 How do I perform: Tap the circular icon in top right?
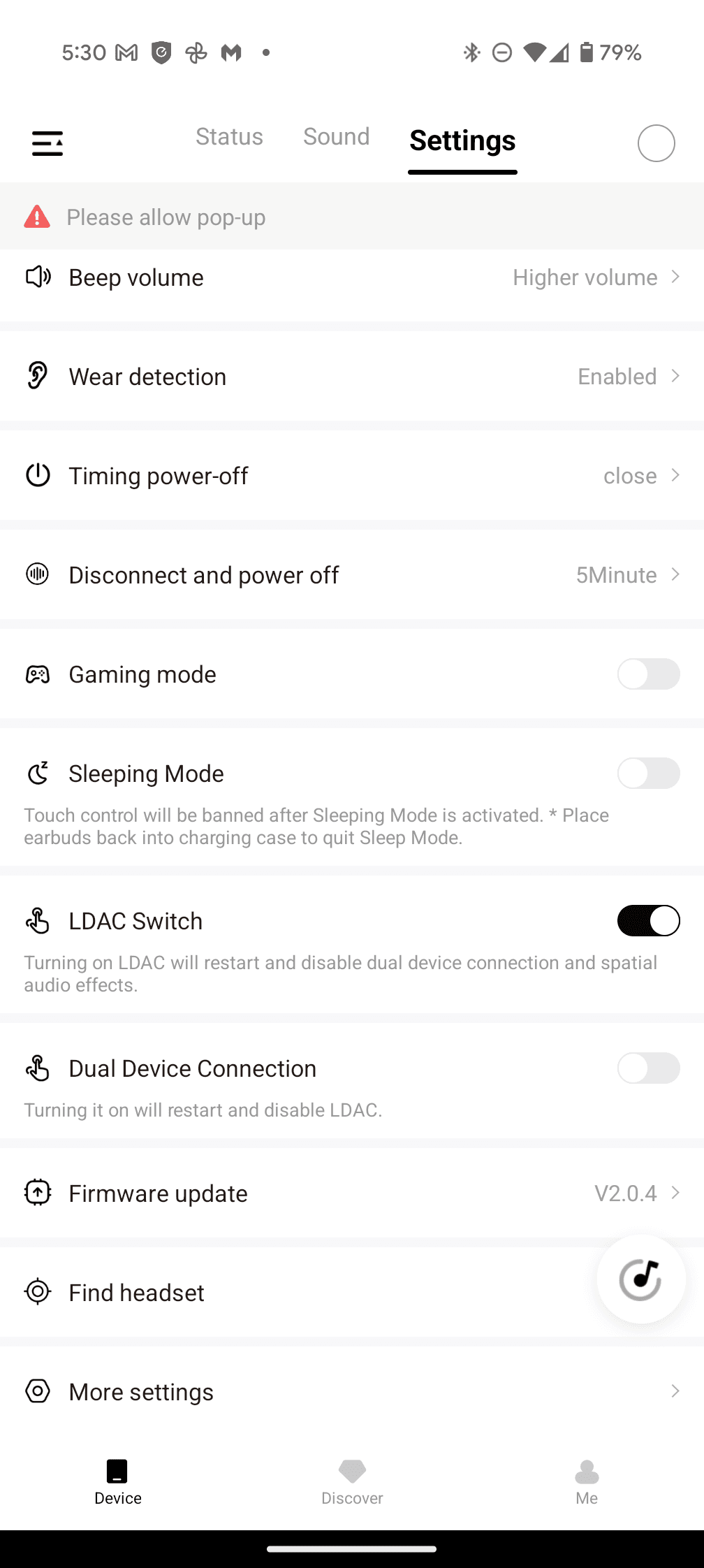coord(656,143)
